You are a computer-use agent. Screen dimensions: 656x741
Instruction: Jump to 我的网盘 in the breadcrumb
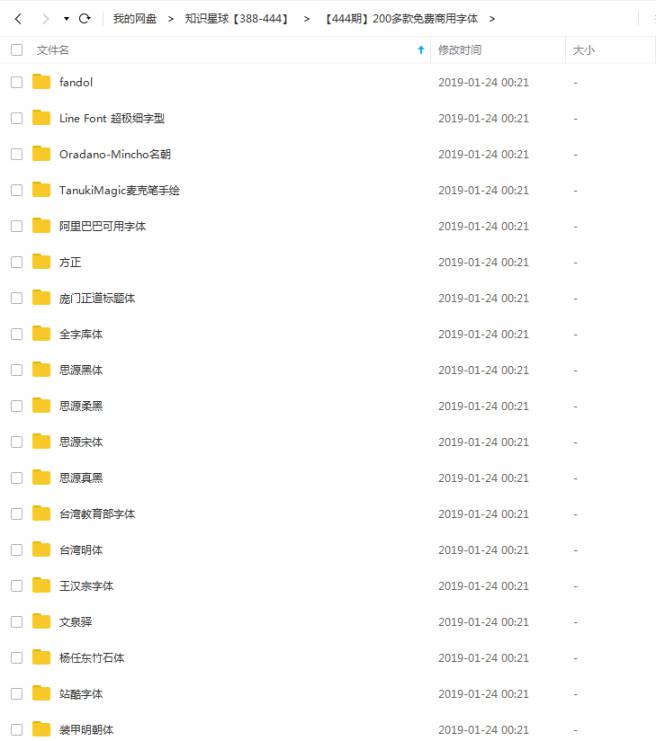pyautogui.click(x=134, y=19)
